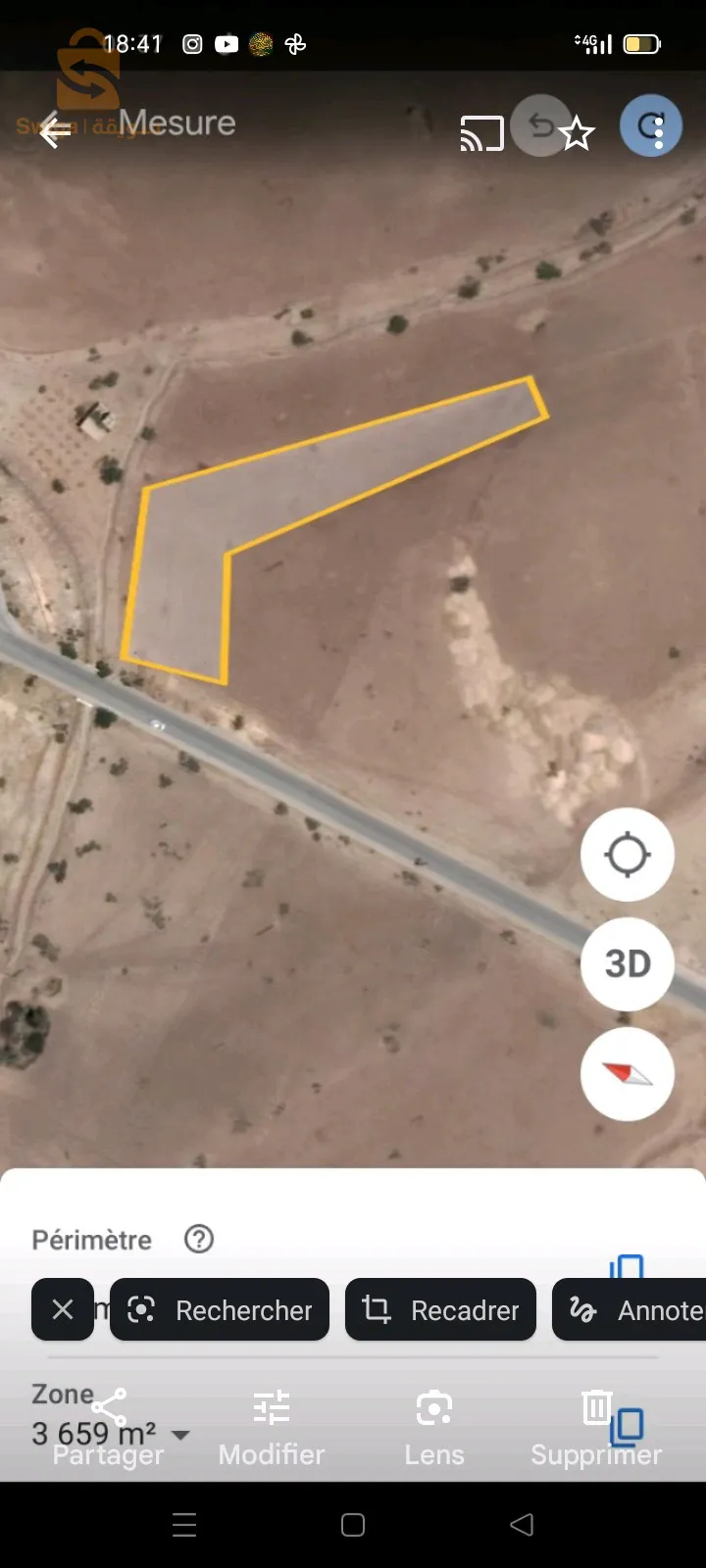The height and width of the screenshot is (1568, 706).
Task: Cast this image to a screen
Action: (x=481, y=133)
